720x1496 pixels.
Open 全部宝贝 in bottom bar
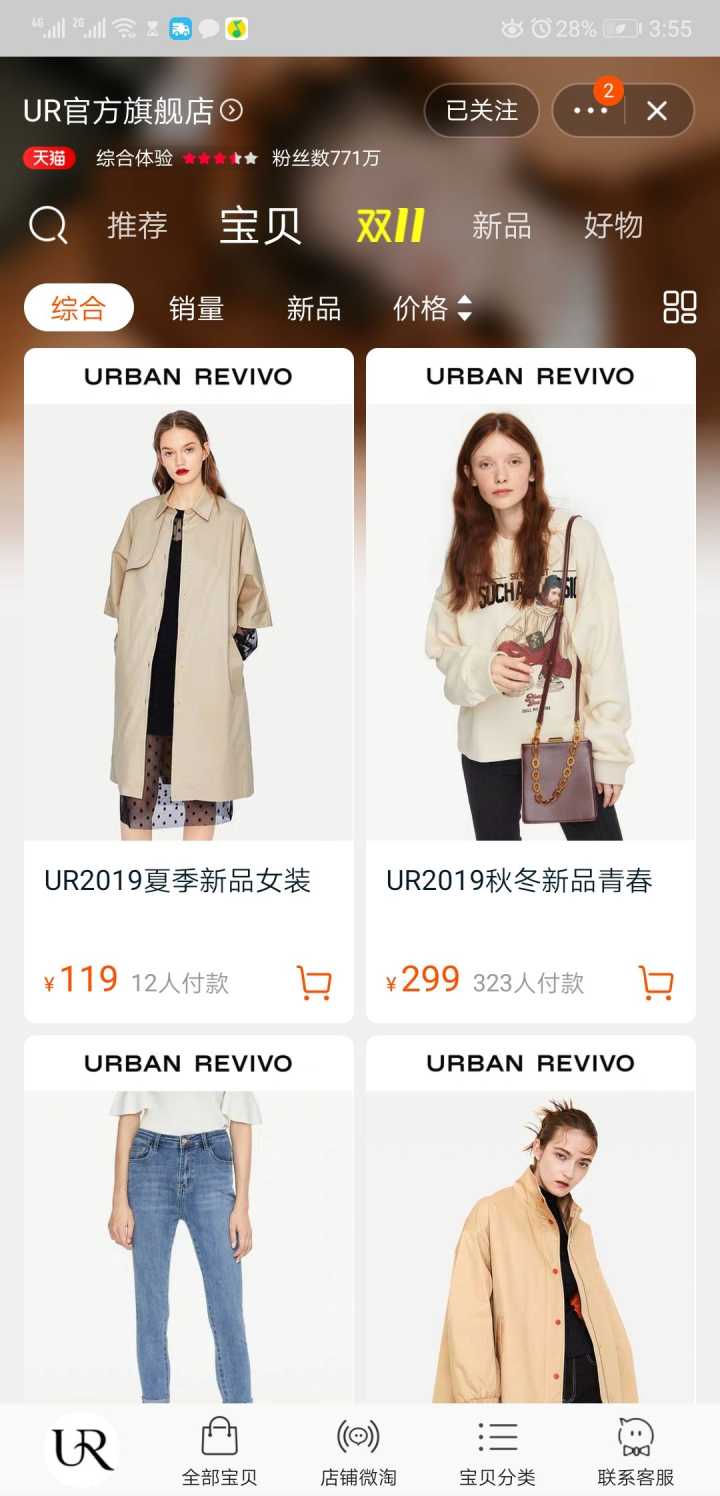pyautogui.click(x=219, y=1451)
